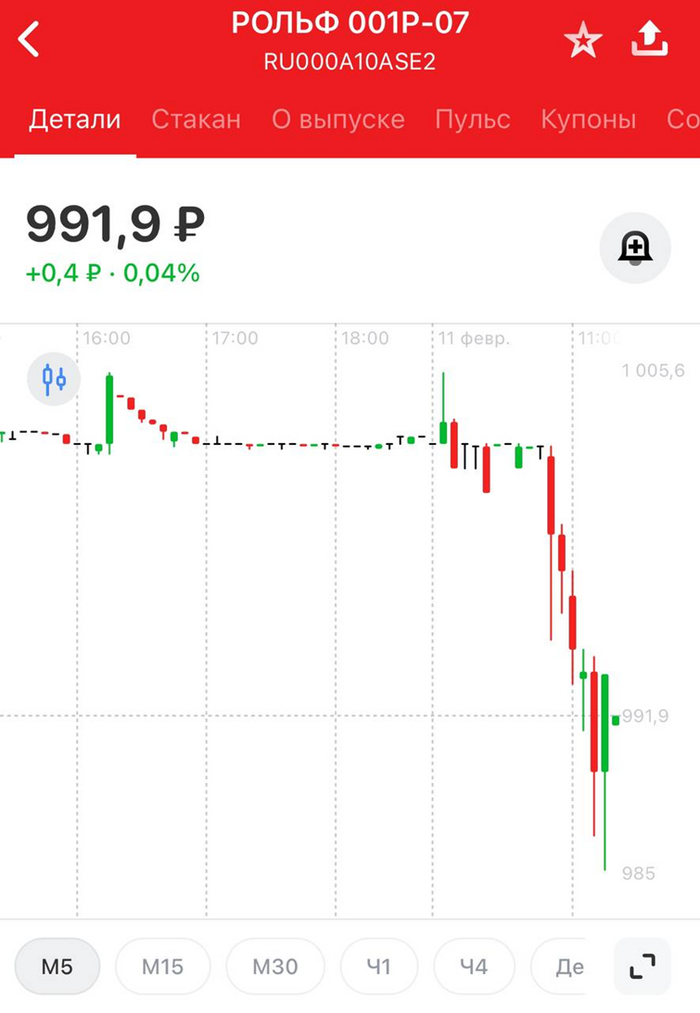Viewport: 700px width, 1013px height.
Task: Go back using the header arrow
Action: click(30, 40)
